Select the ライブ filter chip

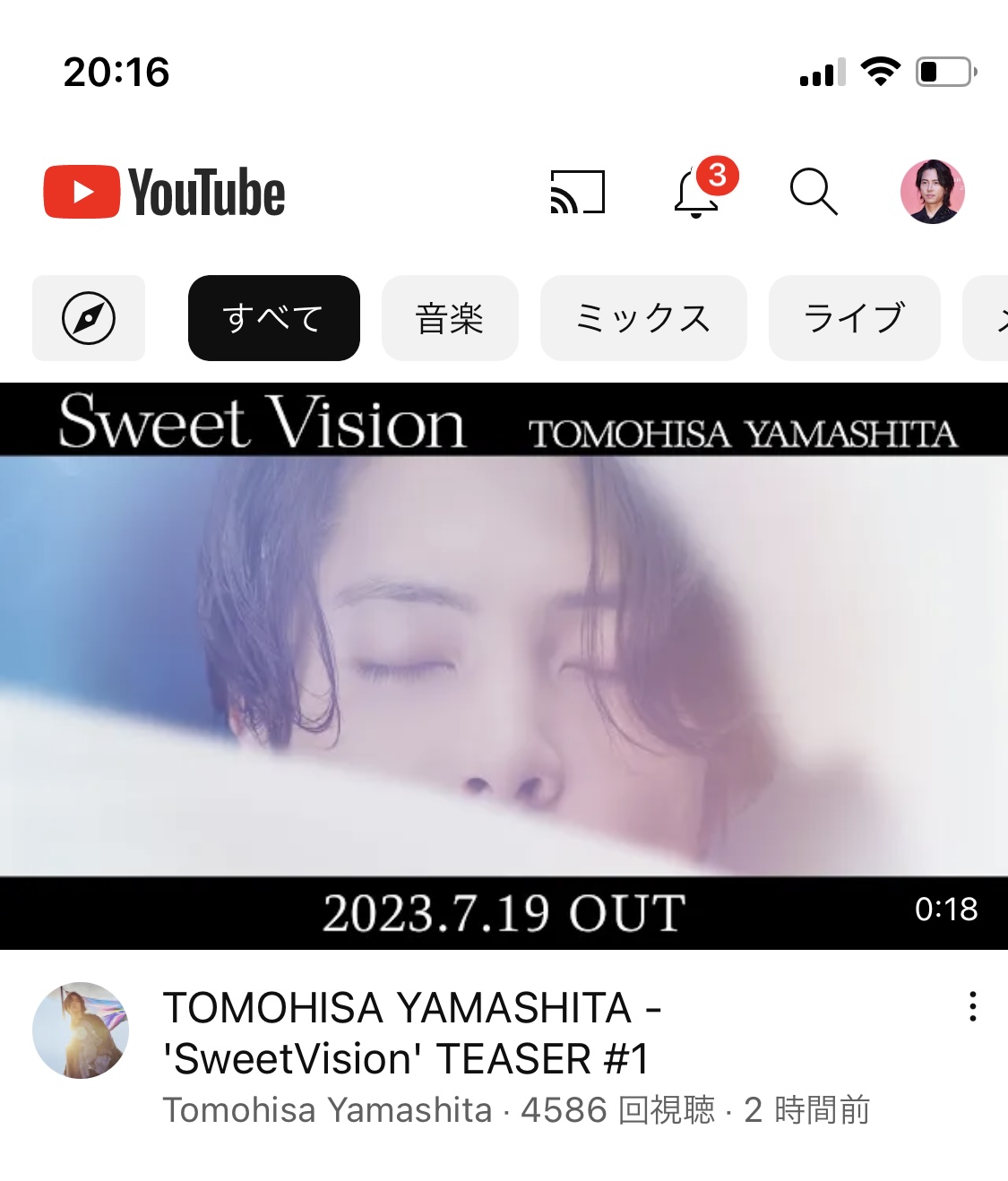[854, 318]
